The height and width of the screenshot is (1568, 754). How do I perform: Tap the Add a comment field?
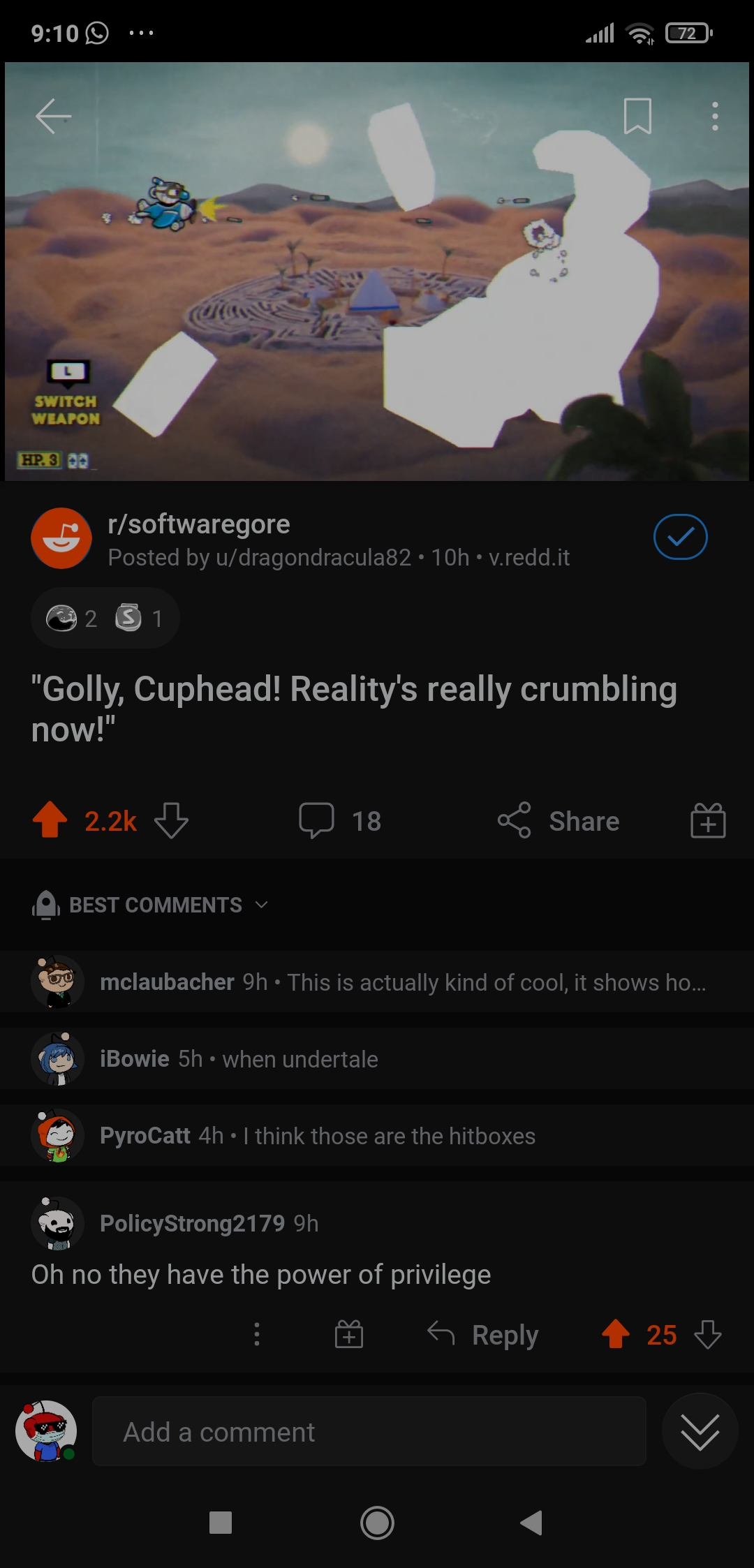(369, 1431)
